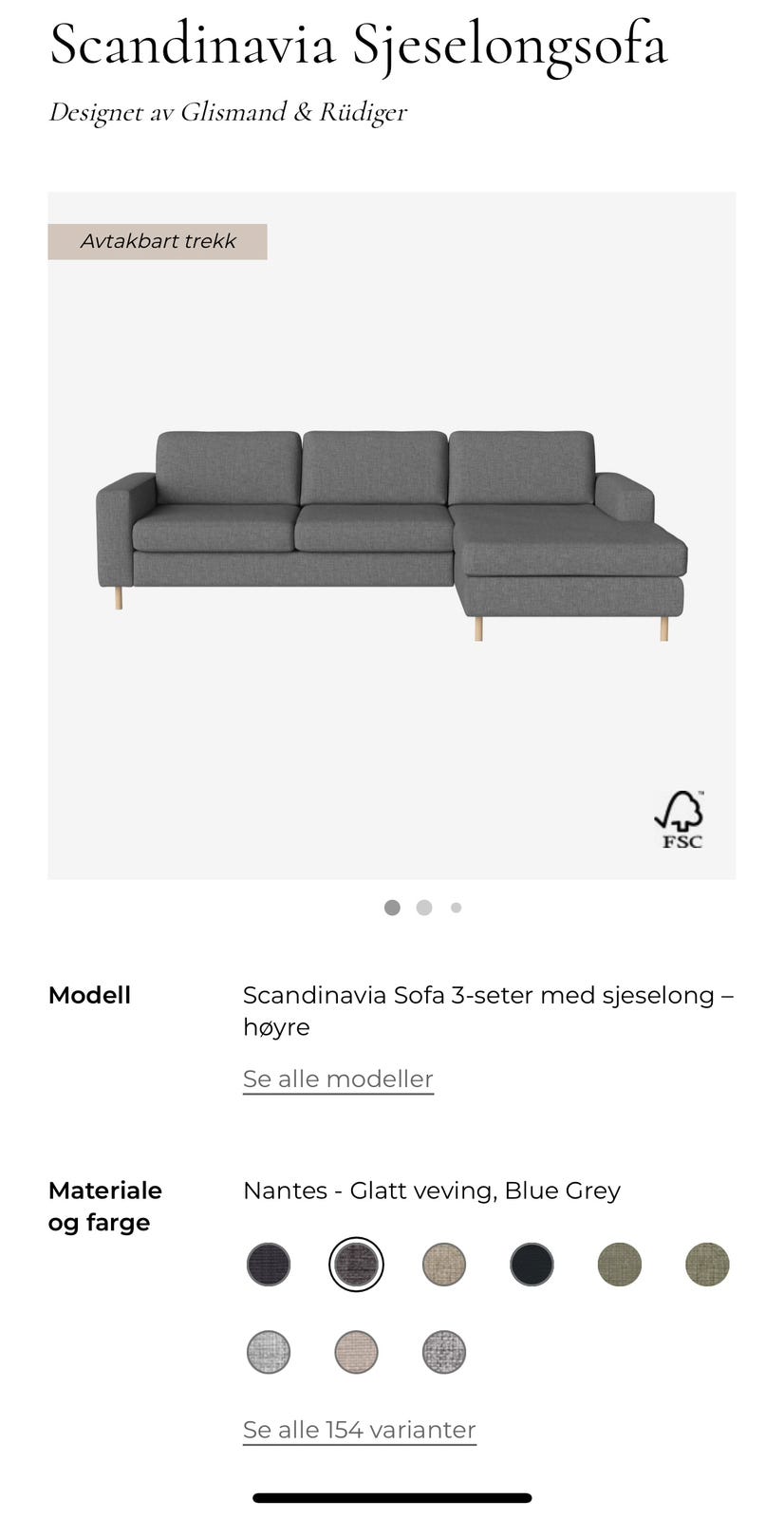The image size is (784, 1519).
Task: Click the "Avtakbart trekk" badge
Action: [x=158, y=241]
